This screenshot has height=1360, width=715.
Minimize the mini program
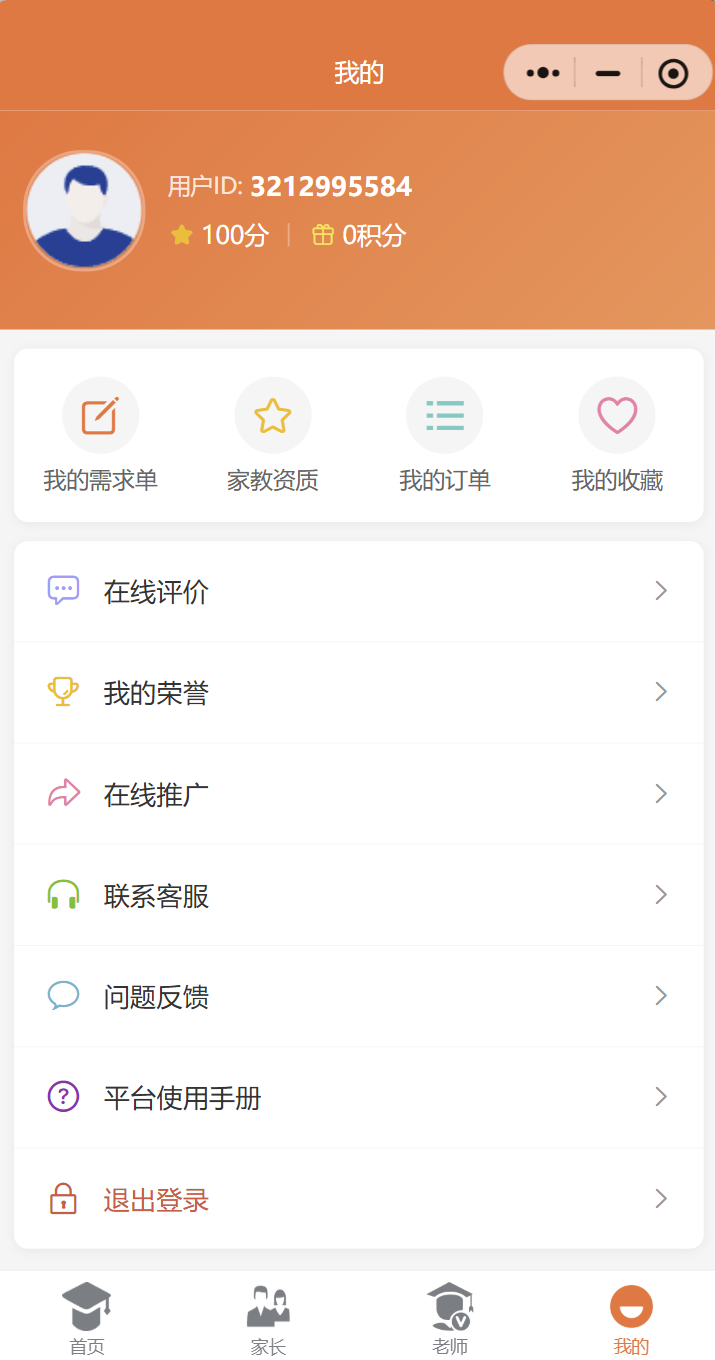[607, 73]
